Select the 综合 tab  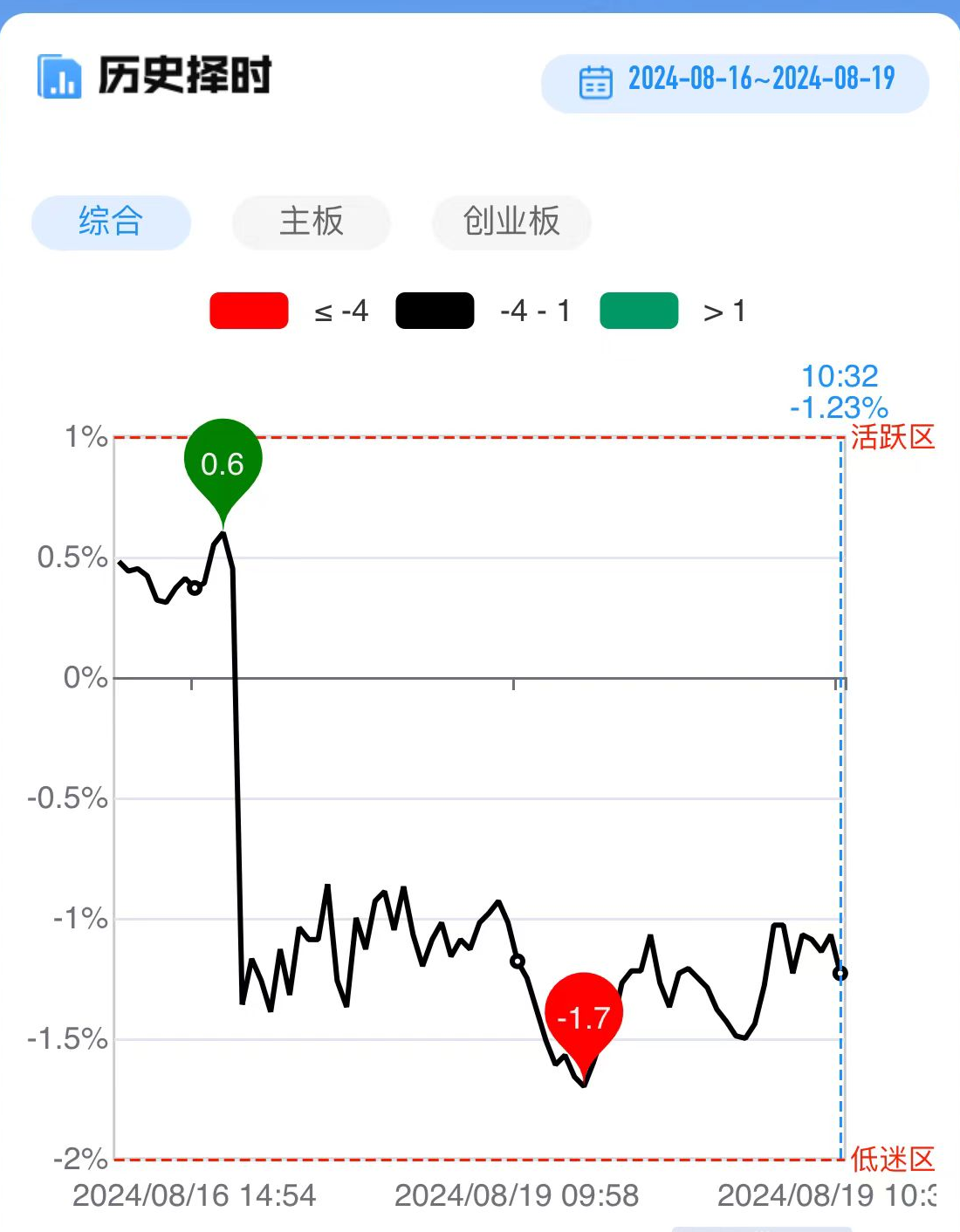111,222
